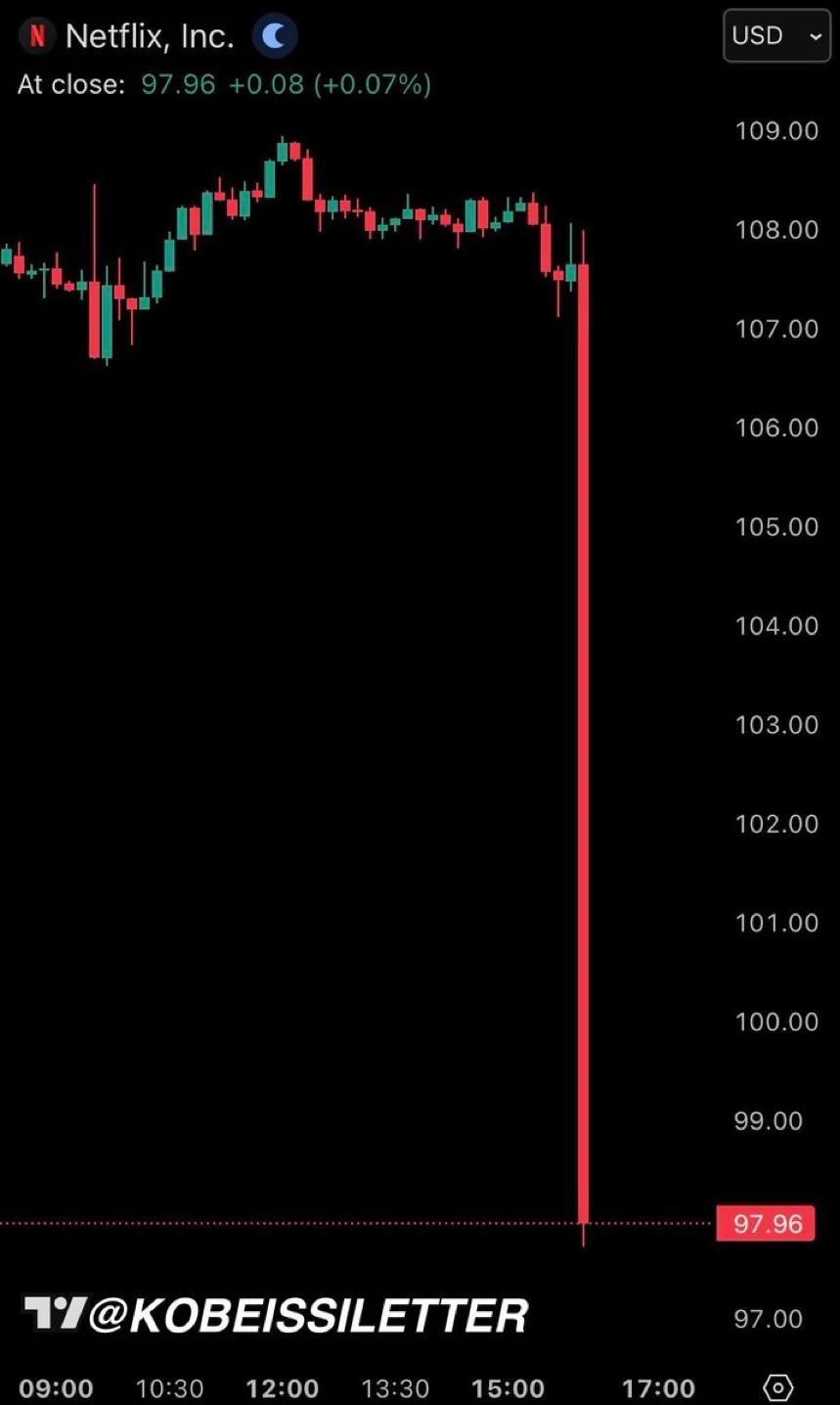Open chart settings with the gear icon

(x=776, y=1386)
